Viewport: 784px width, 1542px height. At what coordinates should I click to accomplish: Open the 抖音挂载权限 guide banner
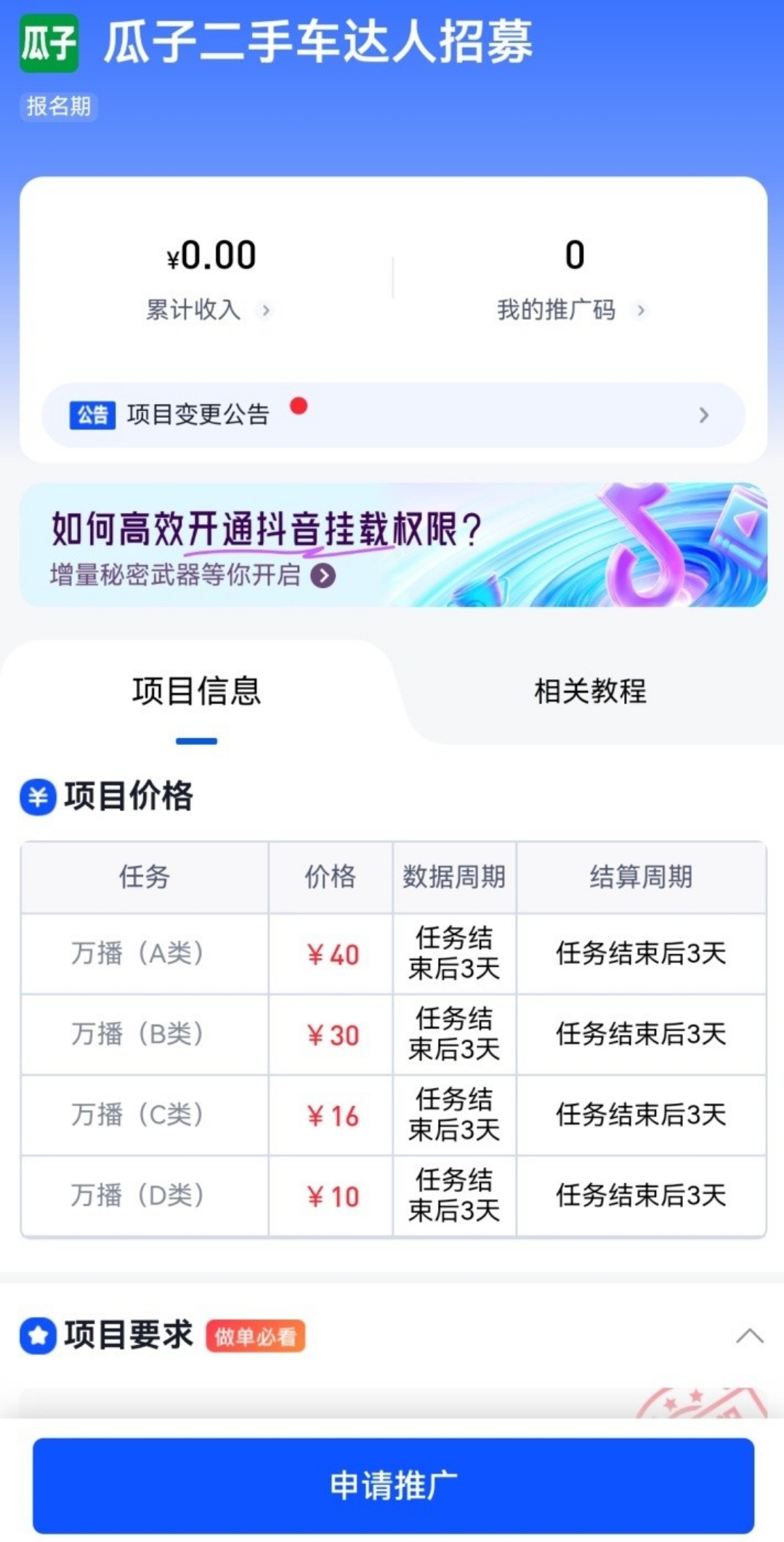coord(393,545)
